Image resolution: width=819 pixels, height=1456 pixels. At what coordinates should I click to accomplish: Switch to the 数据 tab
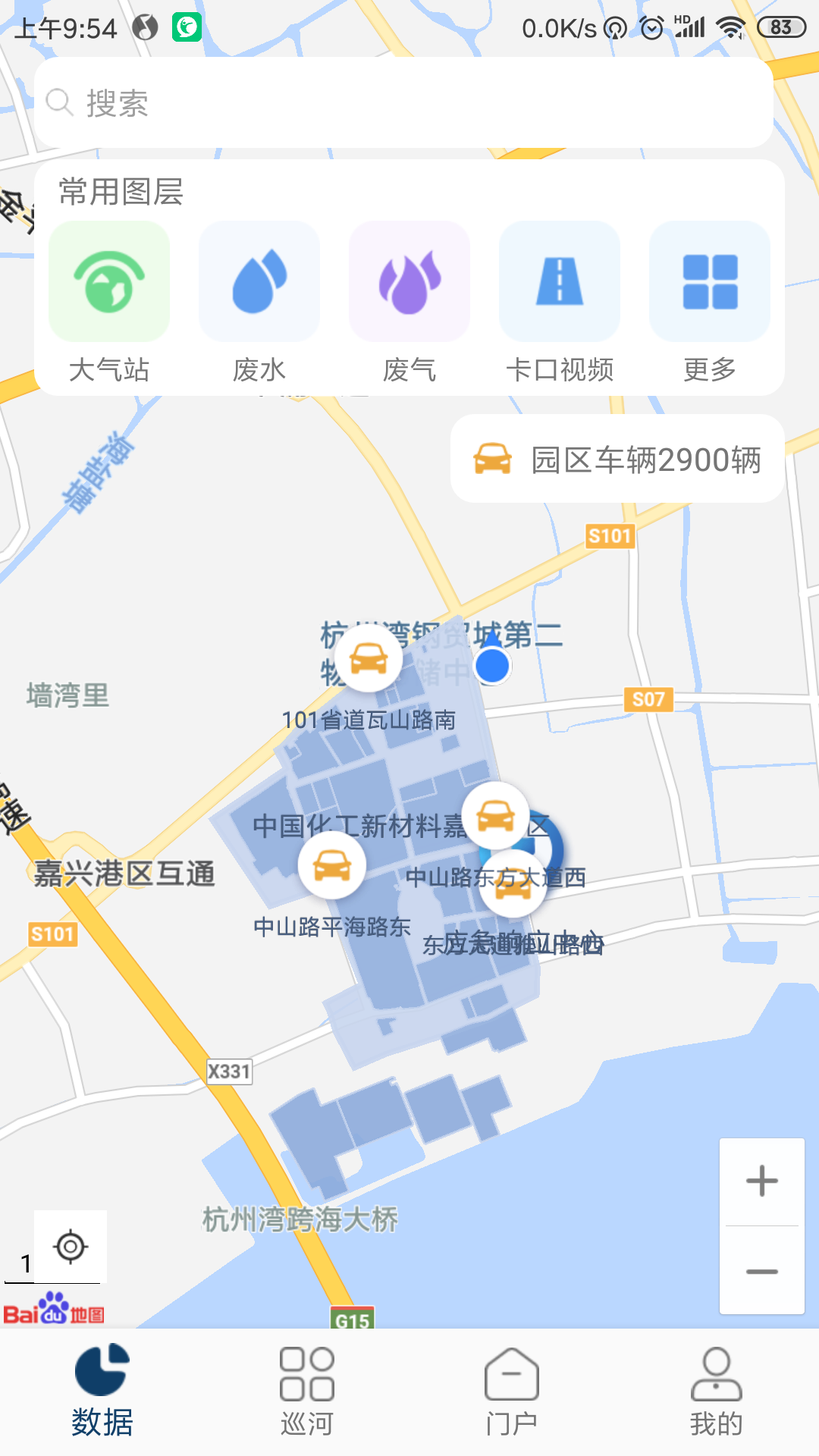102,1392
